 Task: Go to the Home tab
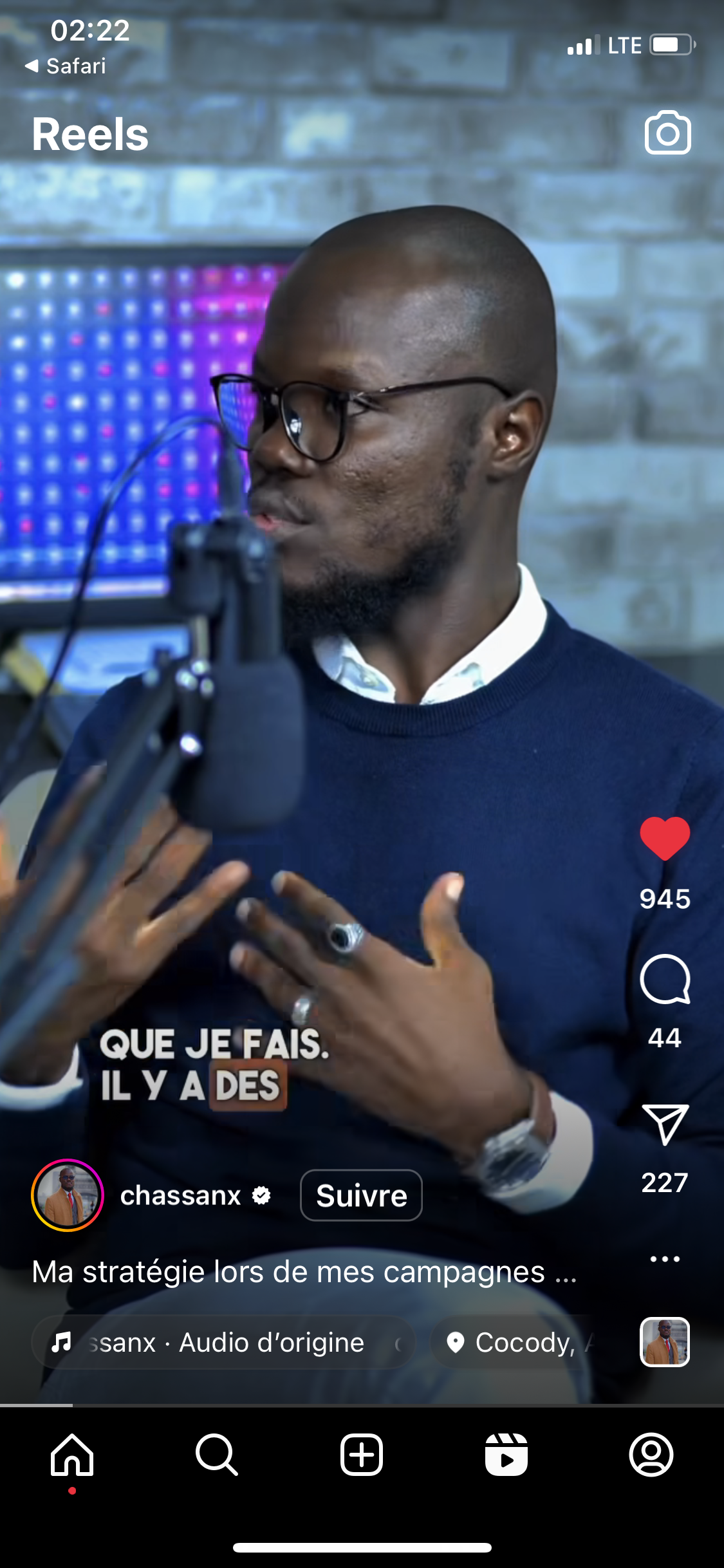pos(72,1455)
